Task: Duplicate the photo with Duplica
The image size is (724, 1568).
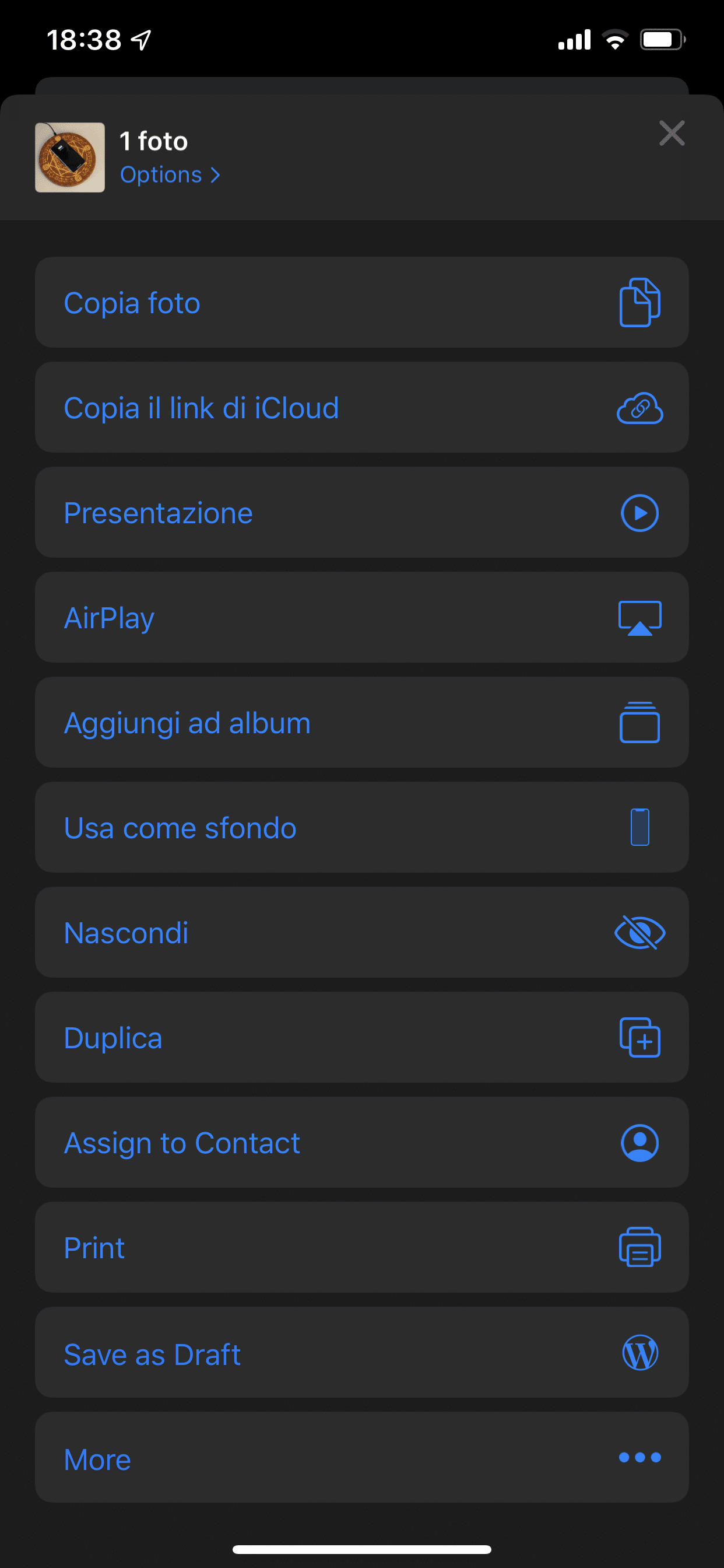Action: click(361, 1037)
